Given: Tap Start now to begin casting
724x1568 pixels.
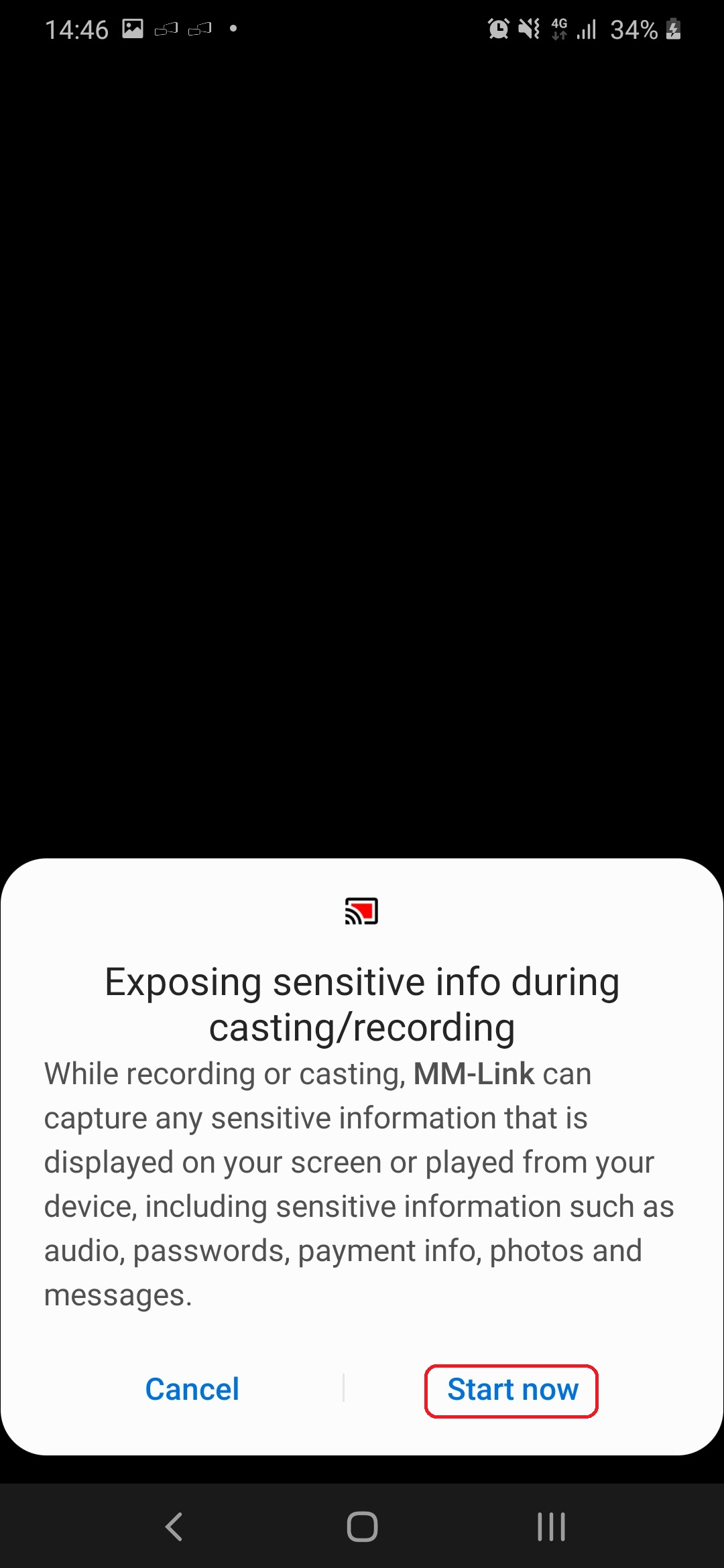Looking at the screenshot, I should click(511, 1390).
